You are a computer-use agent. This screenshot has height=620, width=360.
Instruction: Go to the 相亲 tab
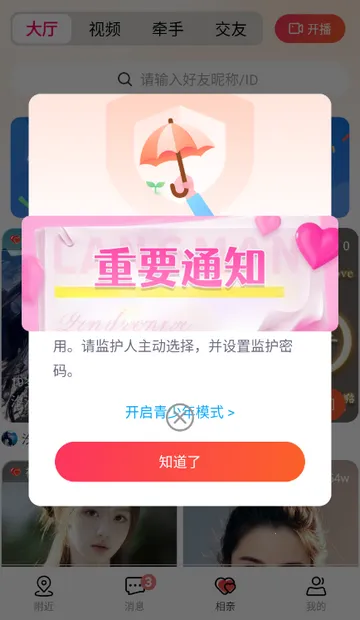(x=225, y=593)
